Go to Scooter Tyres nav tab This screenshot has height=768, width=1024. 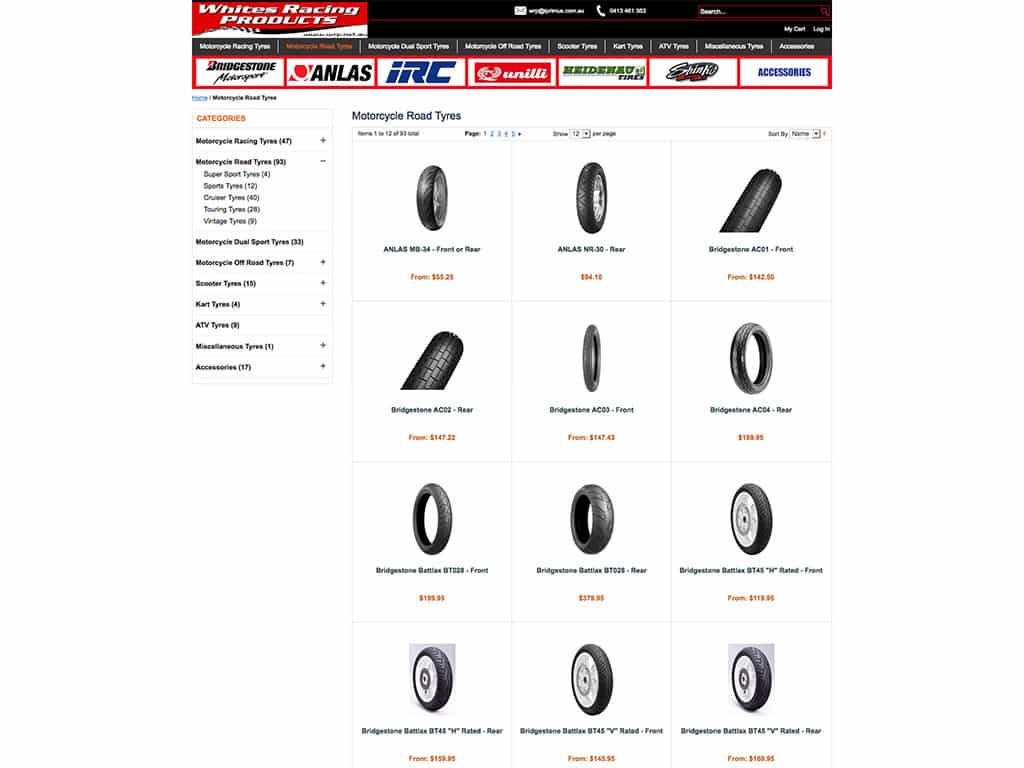[577, 46]
